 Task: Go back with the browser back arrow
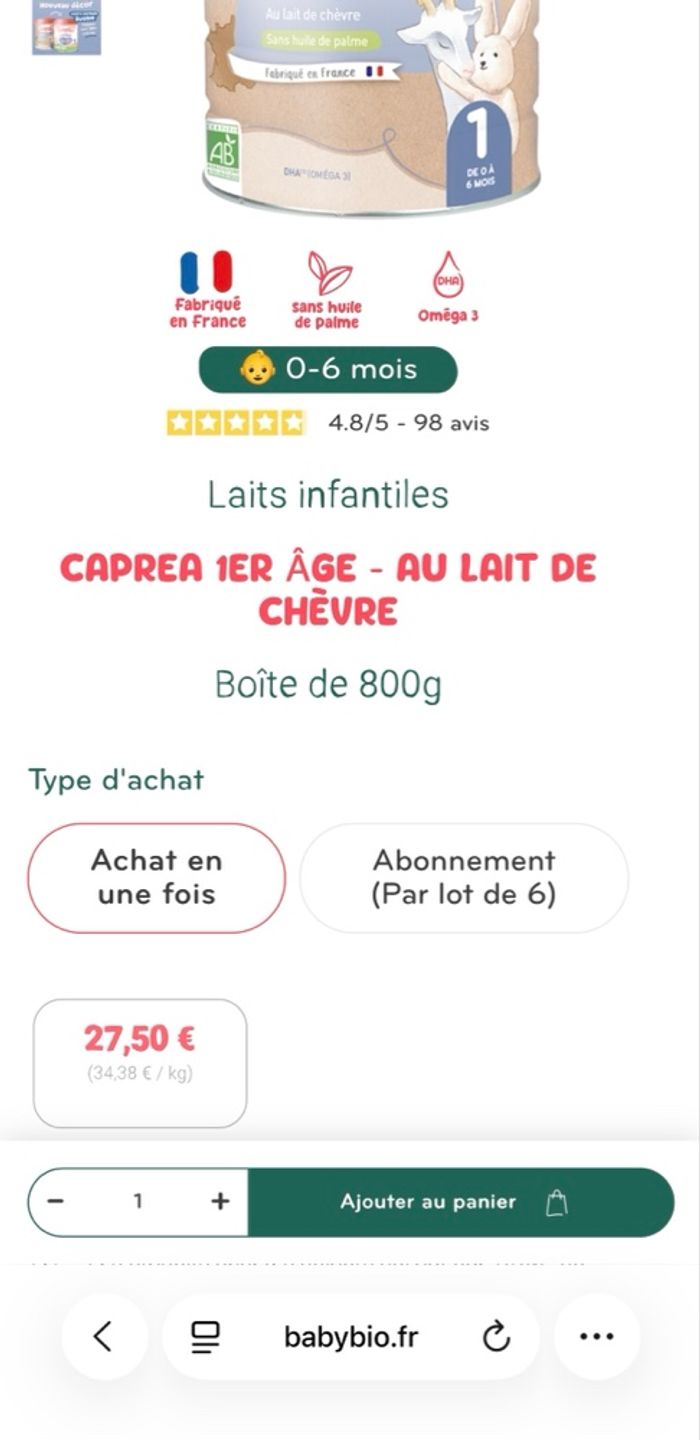[103, 1336]
